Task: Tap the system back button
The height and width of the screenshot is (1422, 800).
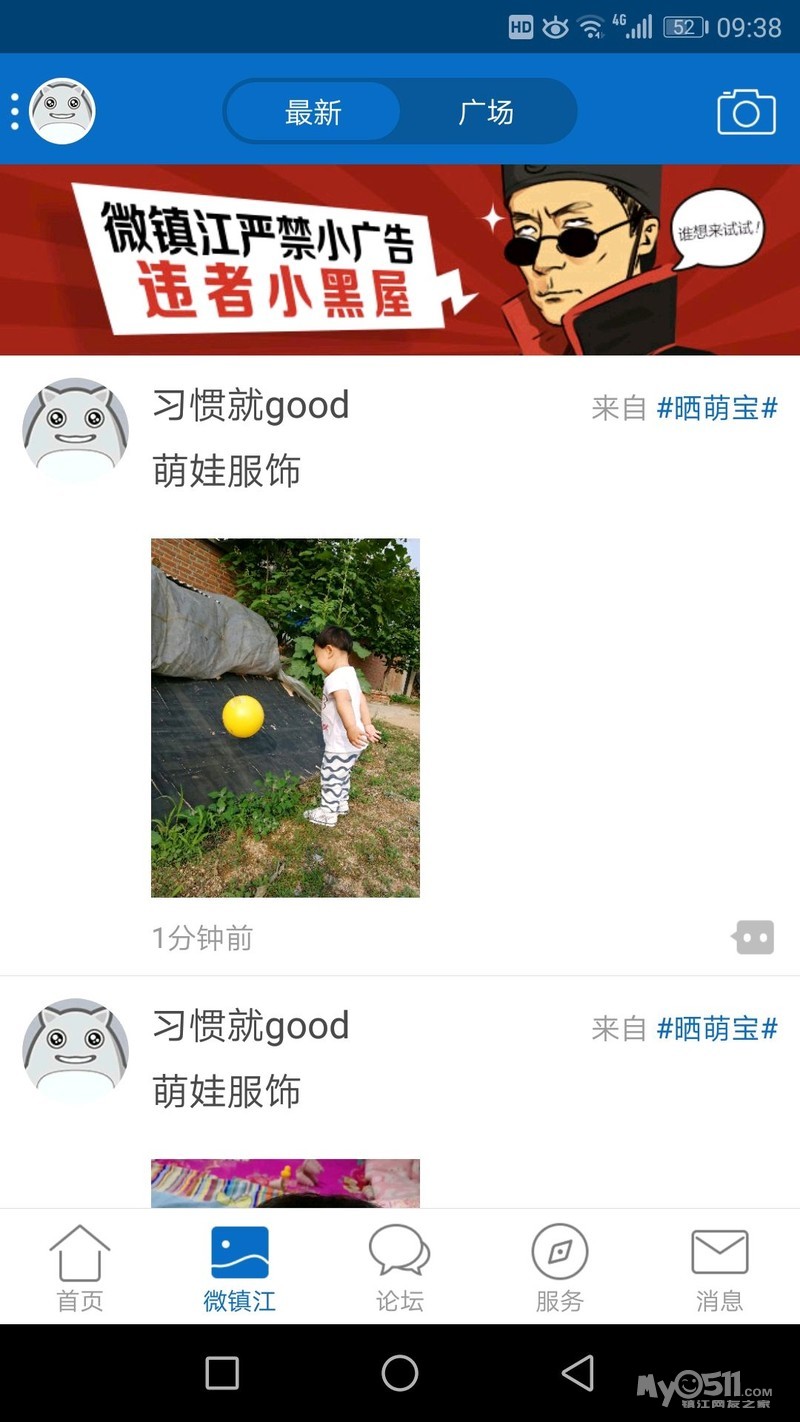Action: [578, 1373]
